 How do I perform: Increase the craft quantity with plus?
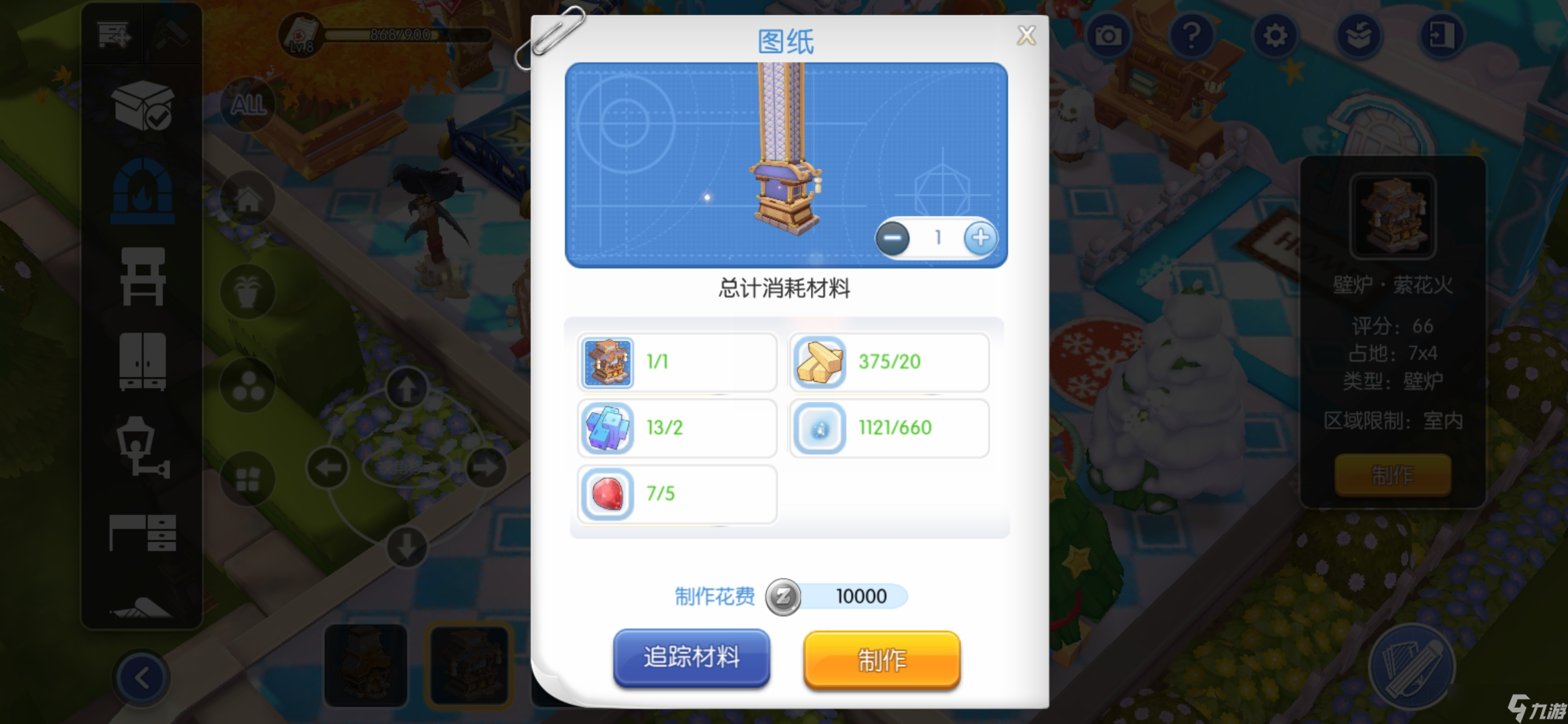pos(980,237)
